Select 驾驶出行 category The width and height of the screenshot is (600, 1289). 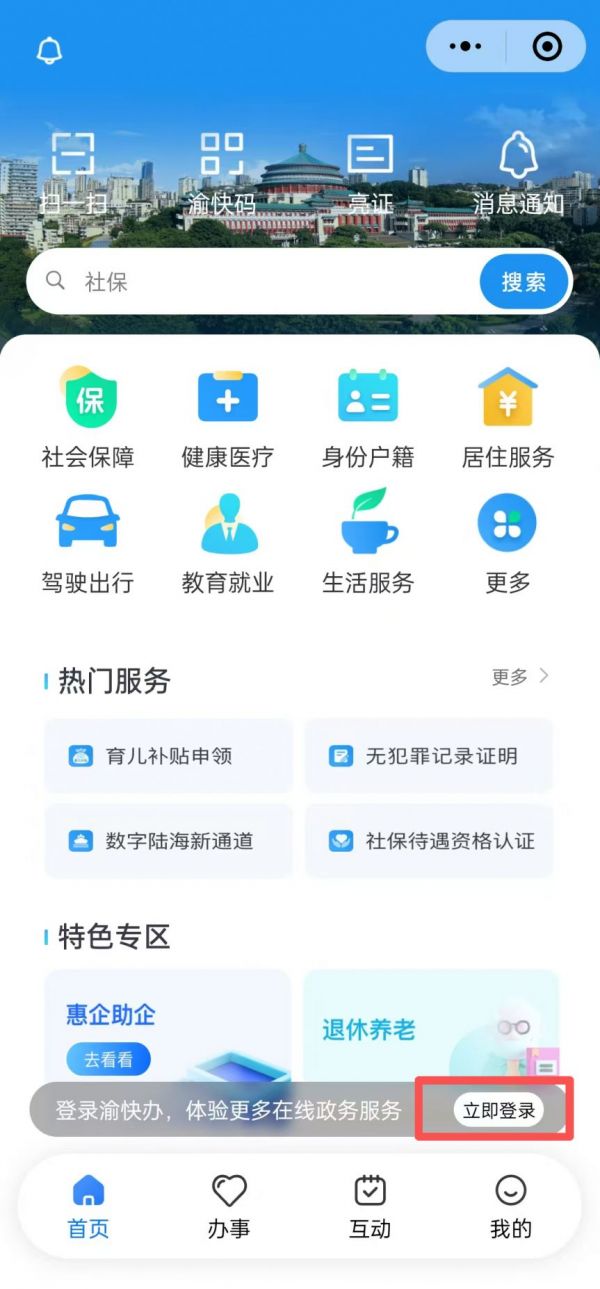pyautogui.click(x=88, y=543)
